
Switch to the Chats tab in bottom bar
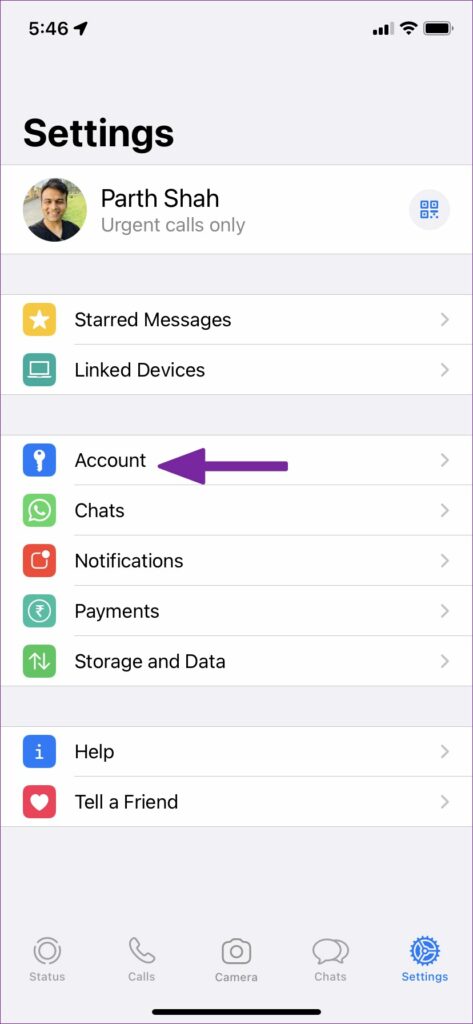330,959
